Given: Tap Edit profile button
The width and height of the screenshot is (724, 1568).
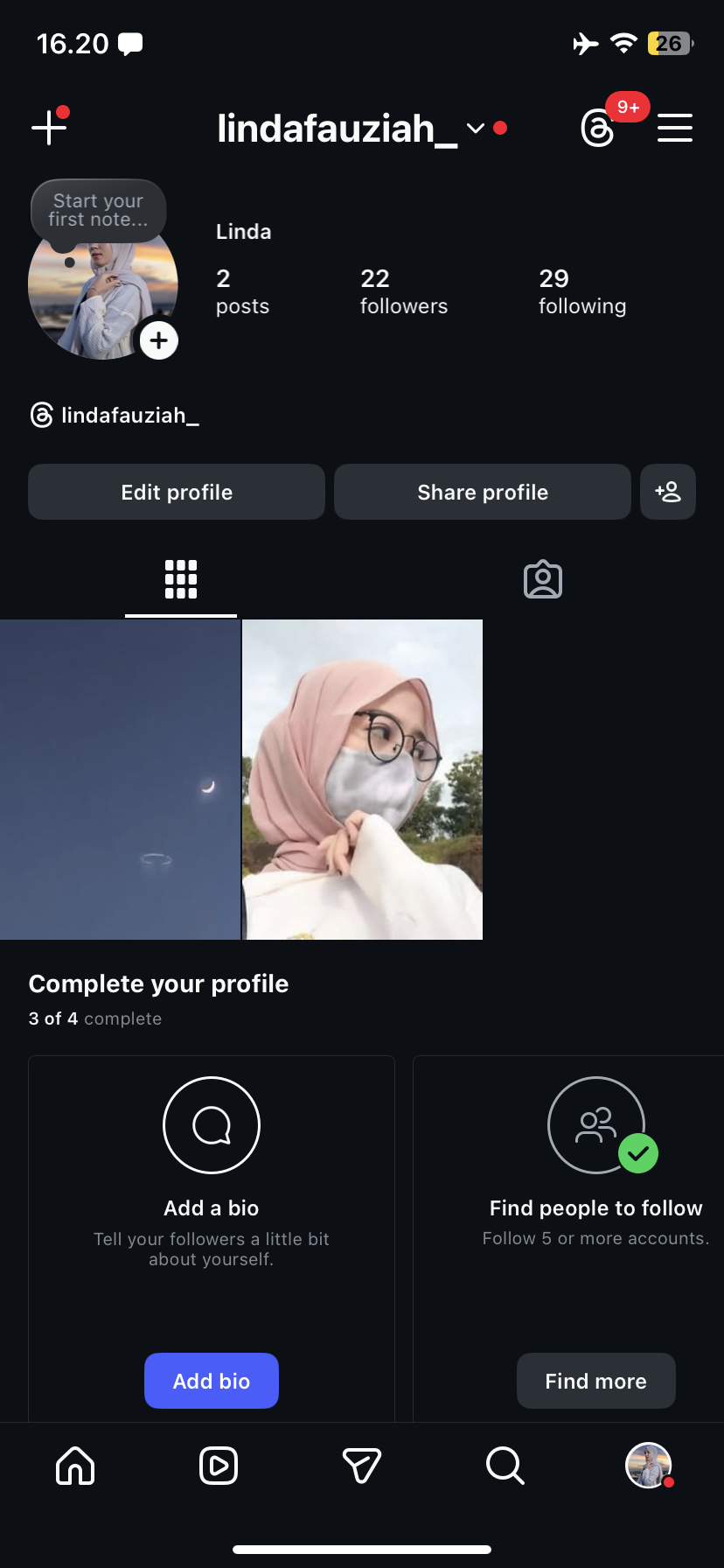Looking at the screenshot, I should 177,492.
